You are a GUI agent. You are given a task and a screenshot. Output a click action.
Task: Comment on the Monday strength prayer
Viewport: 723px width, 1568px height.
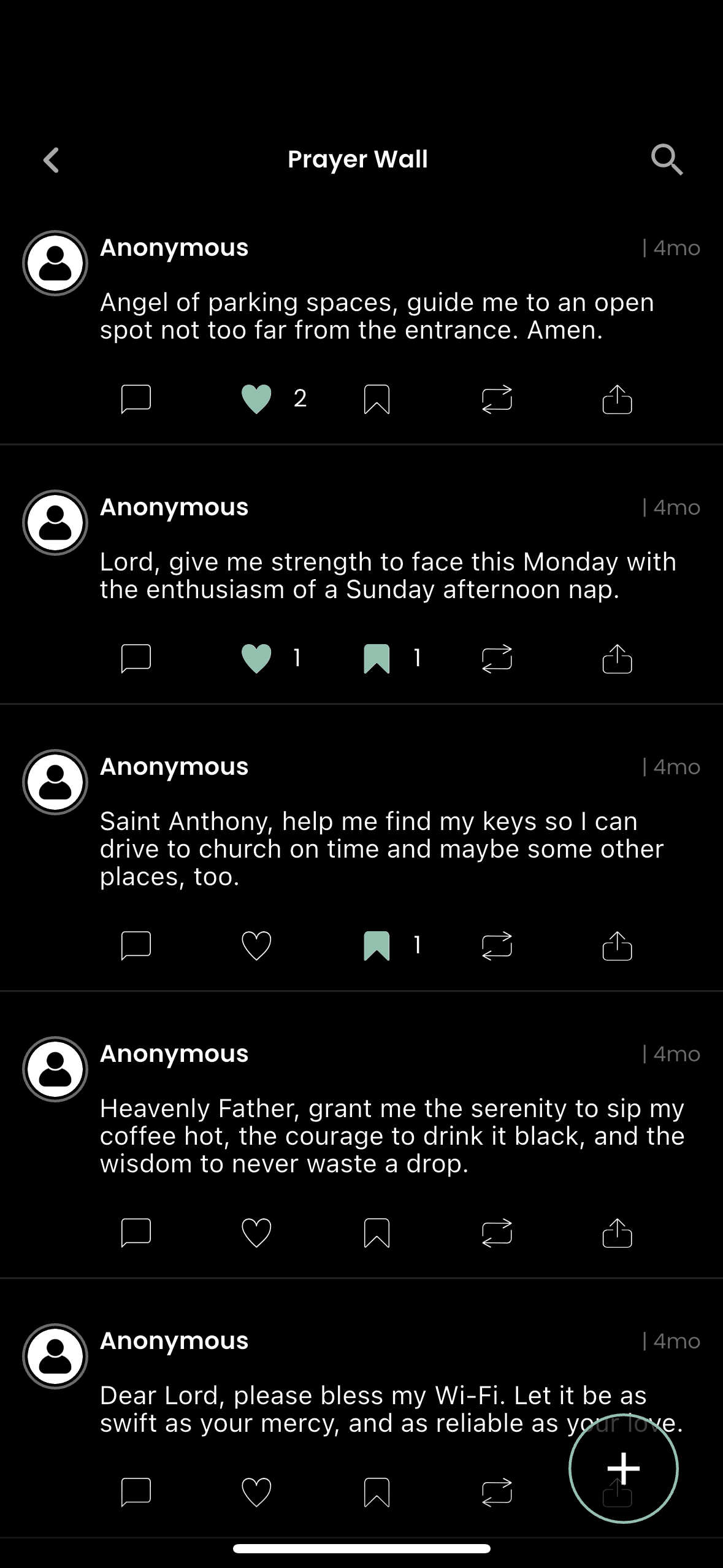click(x=136, y=658)
